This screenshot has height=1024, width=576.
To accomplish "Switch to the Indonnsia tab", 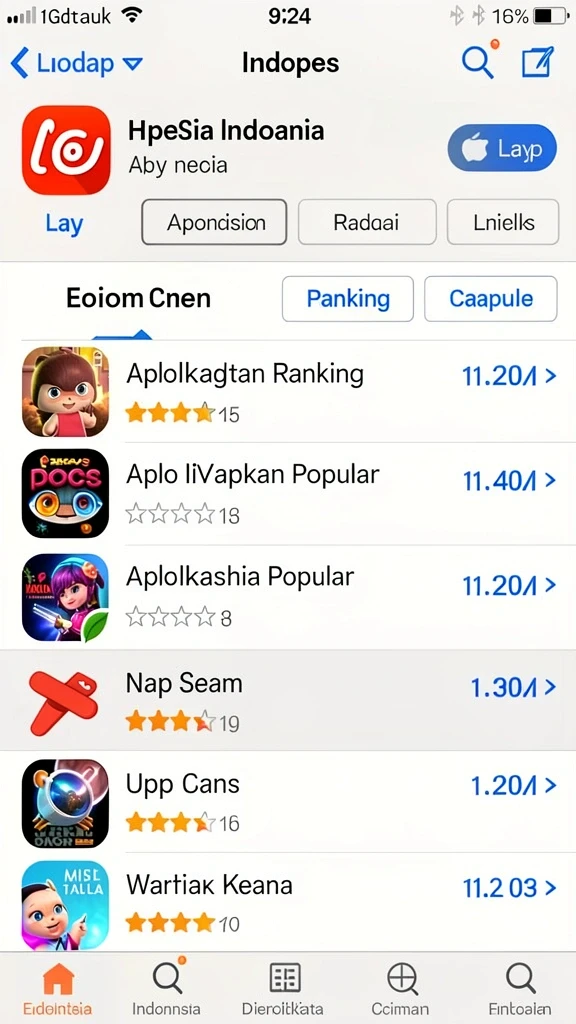I will click(167, 988).
